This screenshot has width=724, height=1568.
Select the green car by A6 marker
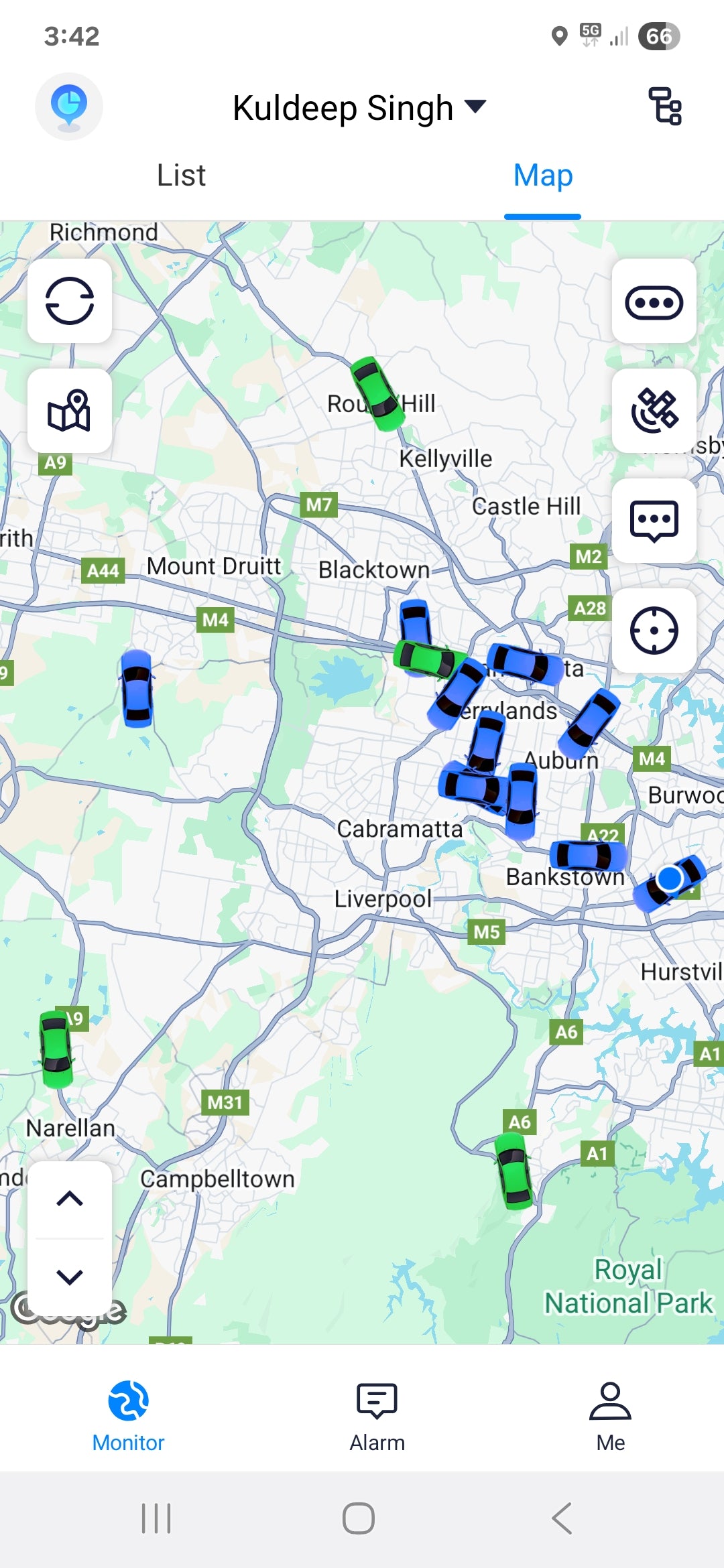tap(514, 1171)
